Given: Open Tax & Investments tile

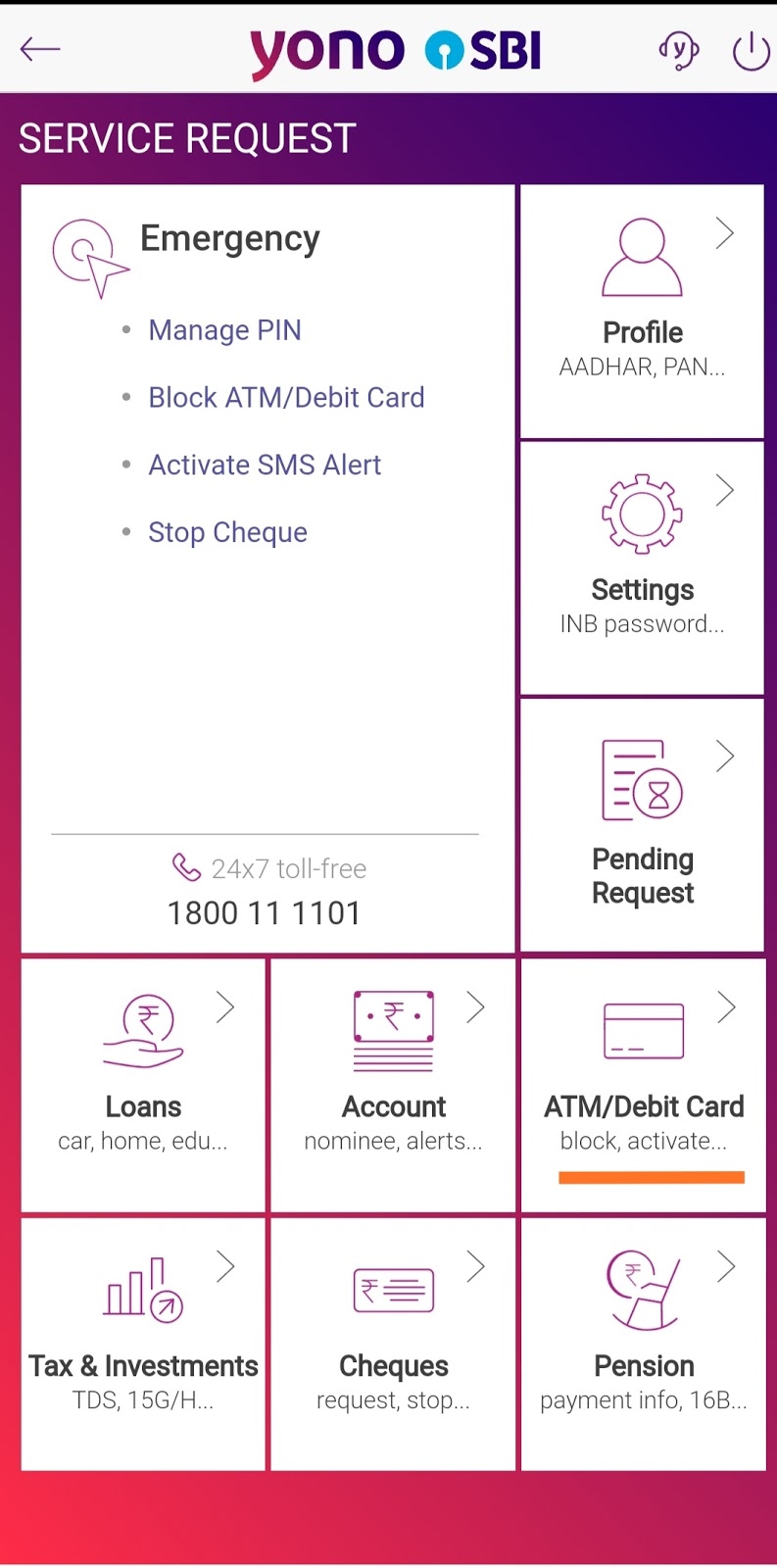Looking at the screenshot, I should coord(143,1344).
